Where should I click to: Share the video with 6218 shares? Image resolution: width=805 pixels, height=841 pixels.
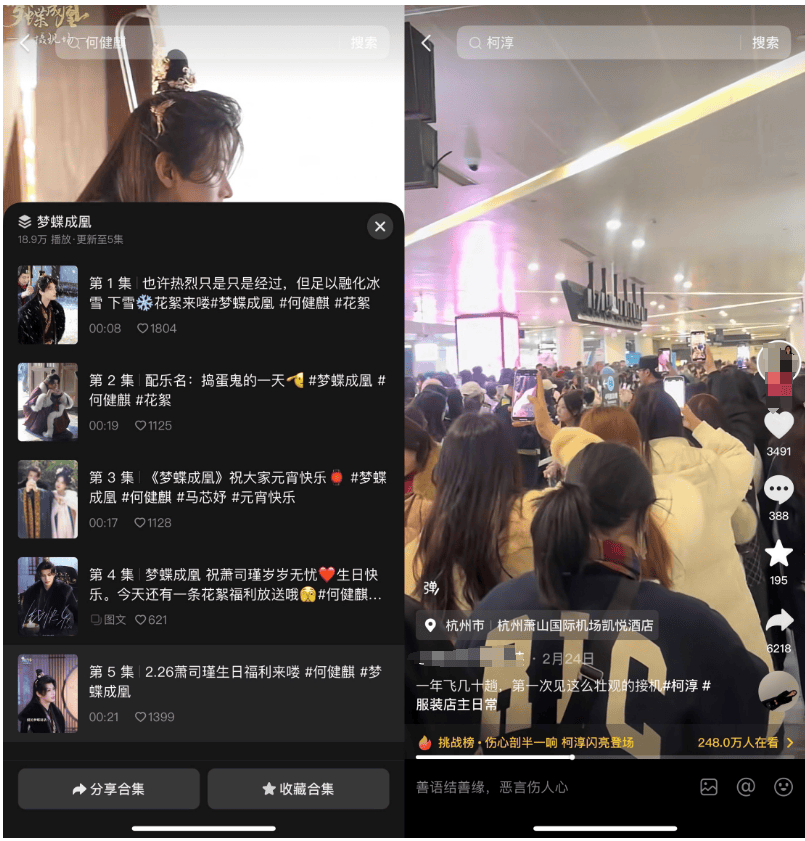778,622
